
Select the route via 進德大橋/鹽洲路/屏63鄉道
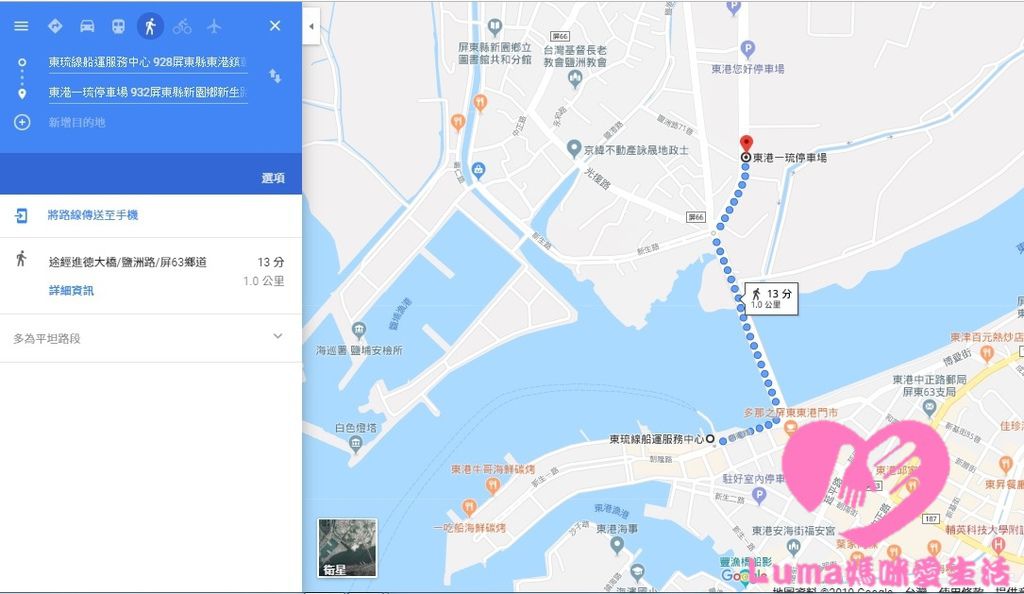[x=127, y=262]
